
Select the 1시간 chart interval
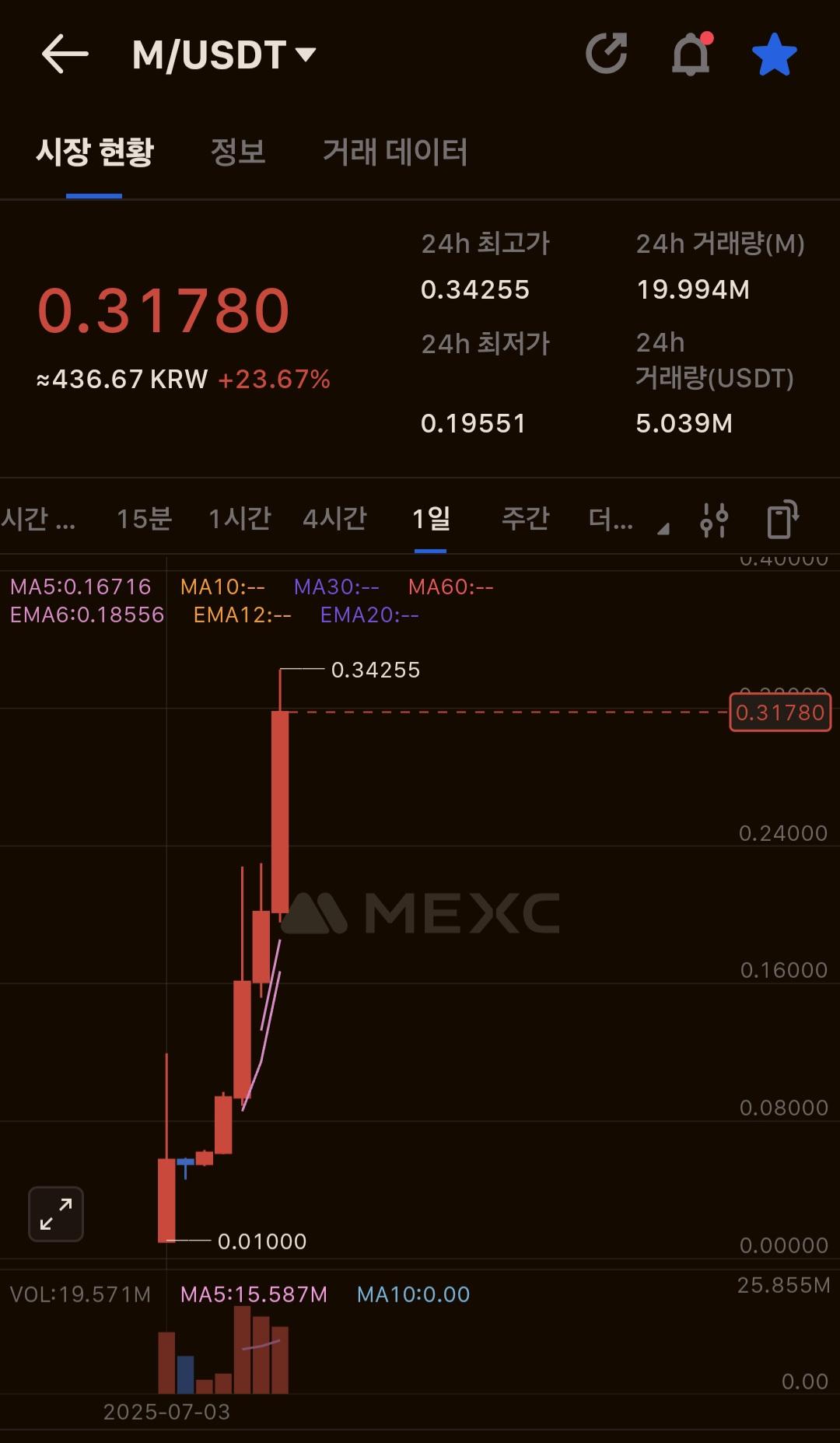(x=240, y=518)
